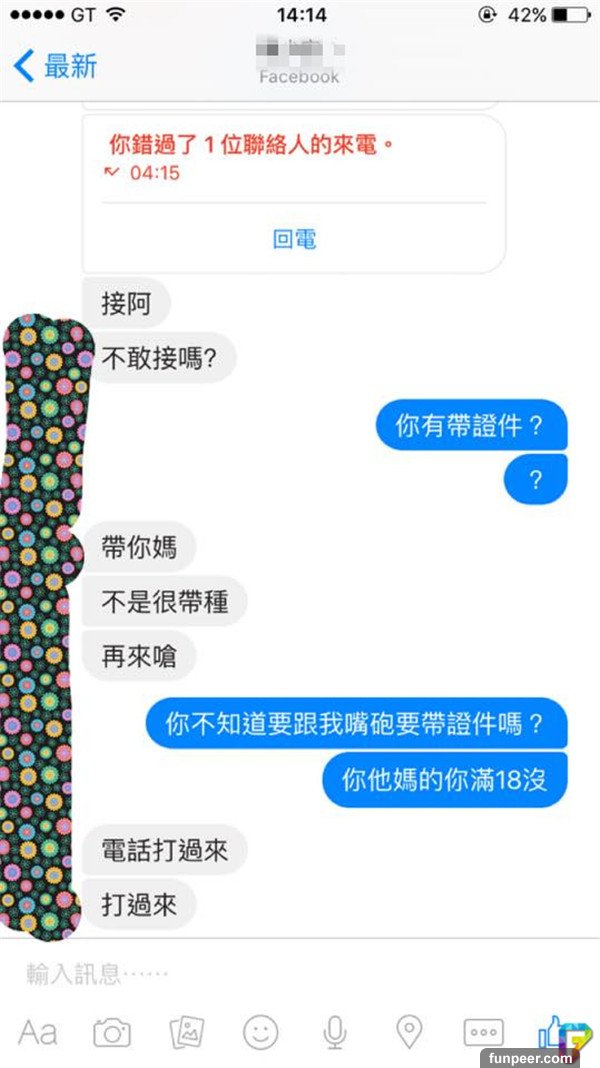This screenshot has width=600, height=1068.
Task: Focus the 輸入訊息 message field
Action: (x=250, y=974)
